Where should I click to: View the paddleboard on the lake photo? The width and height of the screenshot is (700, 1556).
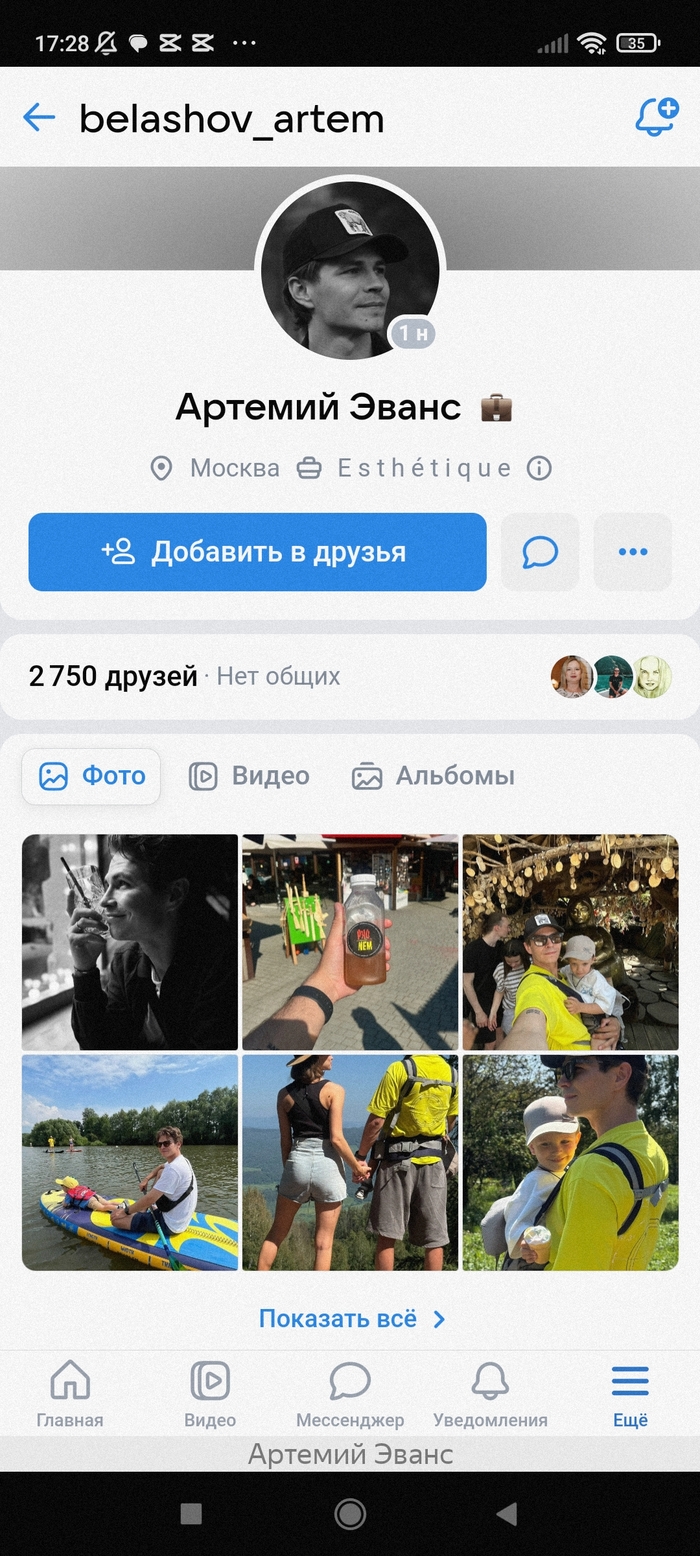click(130, 1162)
